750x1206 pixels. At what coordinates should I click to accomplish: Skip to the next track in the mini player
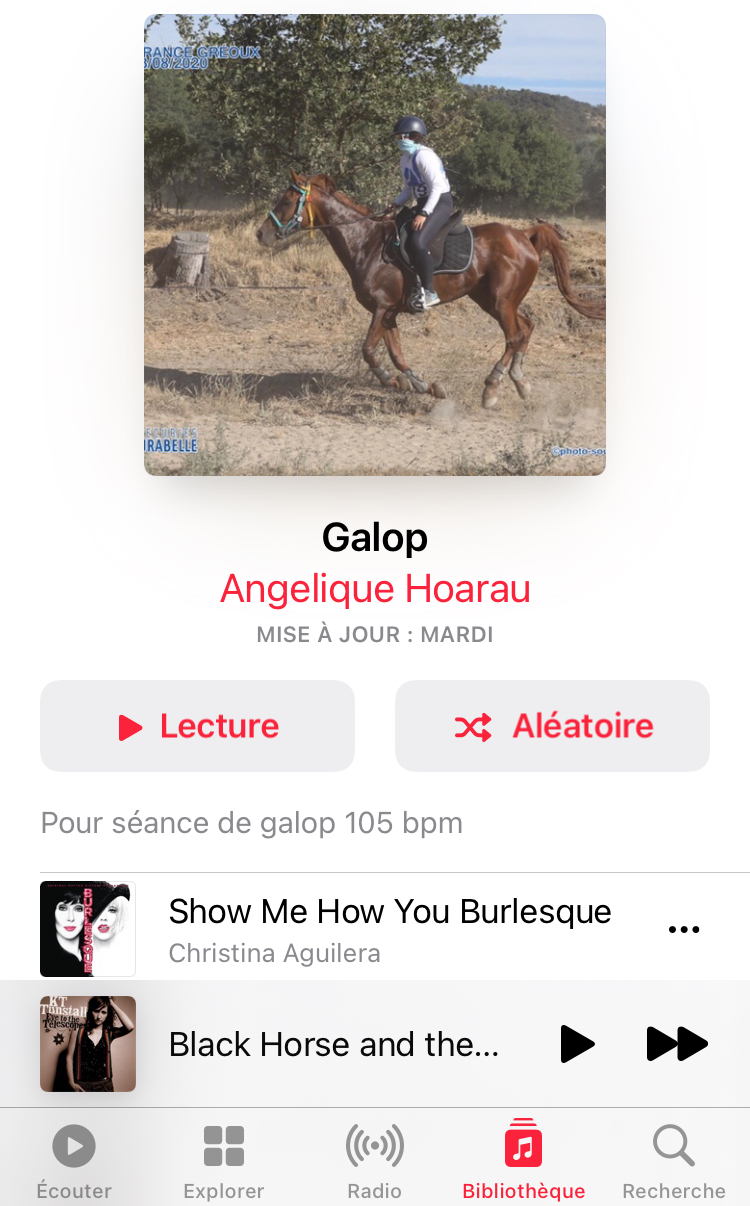point(677,1044)
